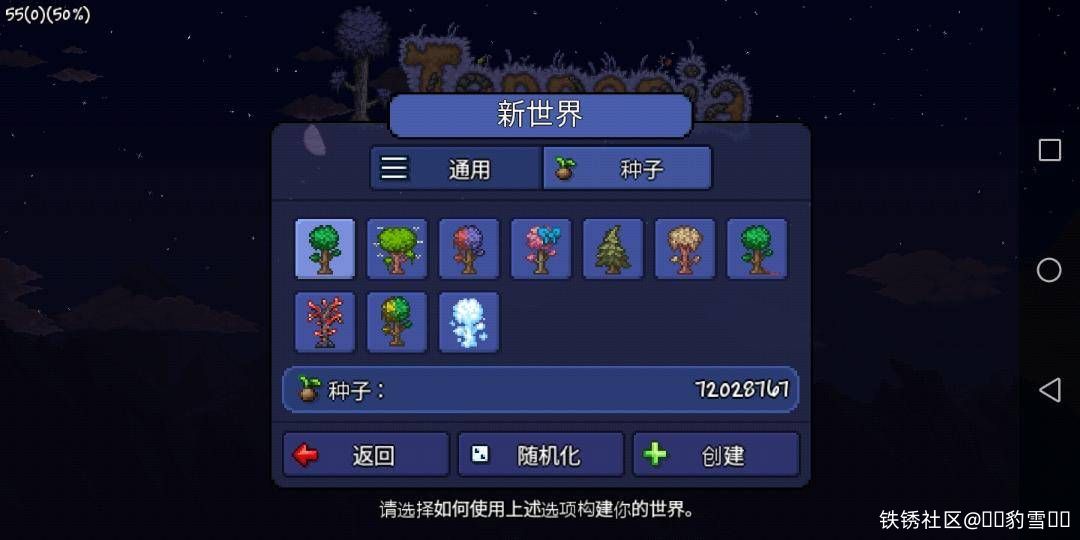Tap the system back triangle button
The height and width of the screenshot is (540, 1080).
[x=1049, y=390]
